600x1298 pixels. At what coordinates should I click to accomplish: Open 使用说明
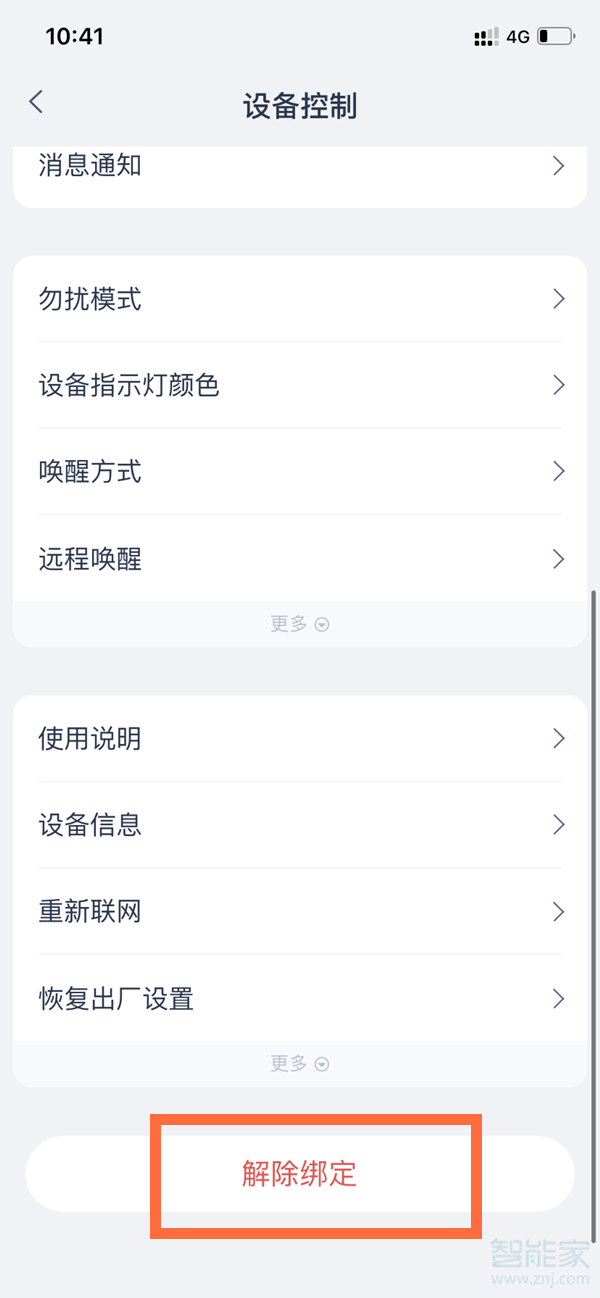click(x=300, y=739)
